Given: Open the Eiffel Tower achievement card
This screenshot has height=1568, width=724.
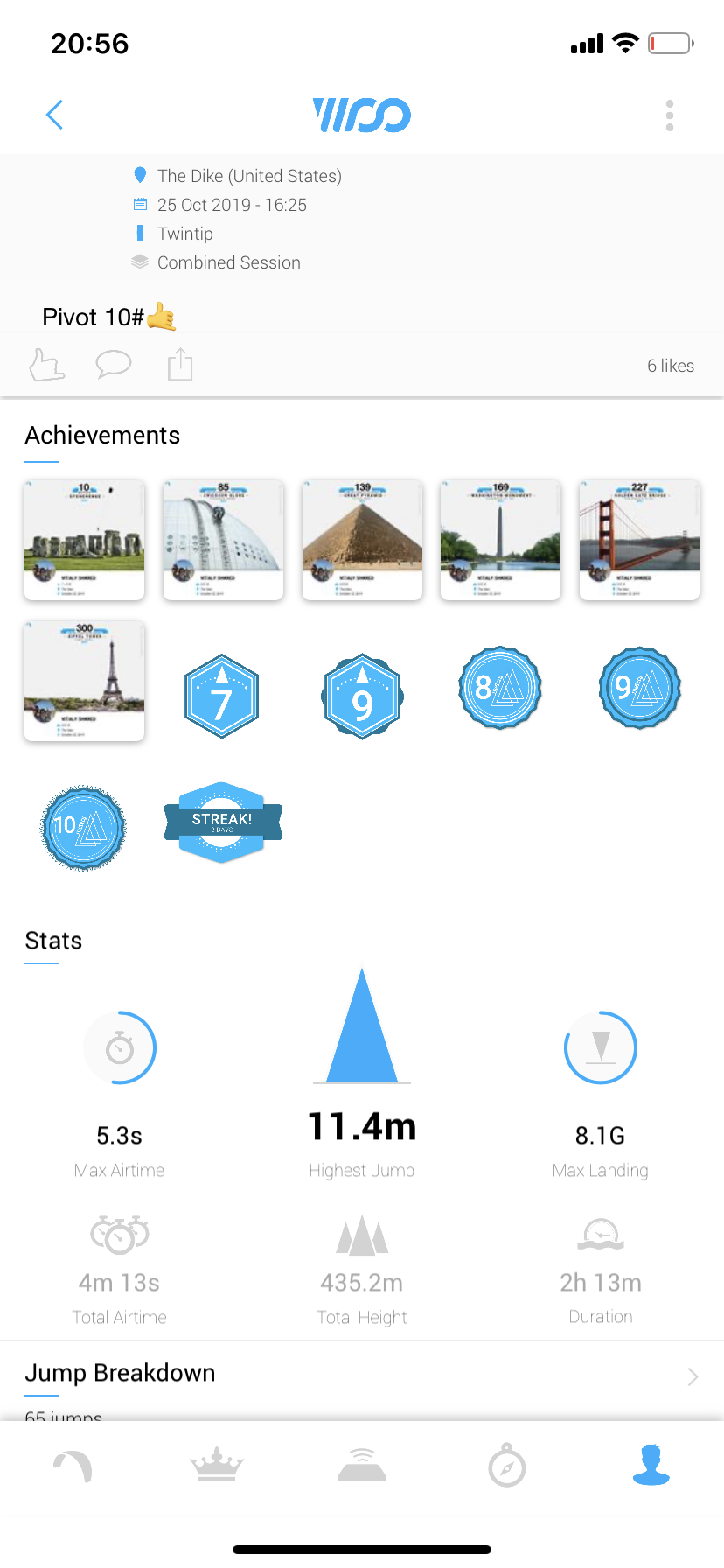Looking at the screenshot, I should tap(85, 681).
